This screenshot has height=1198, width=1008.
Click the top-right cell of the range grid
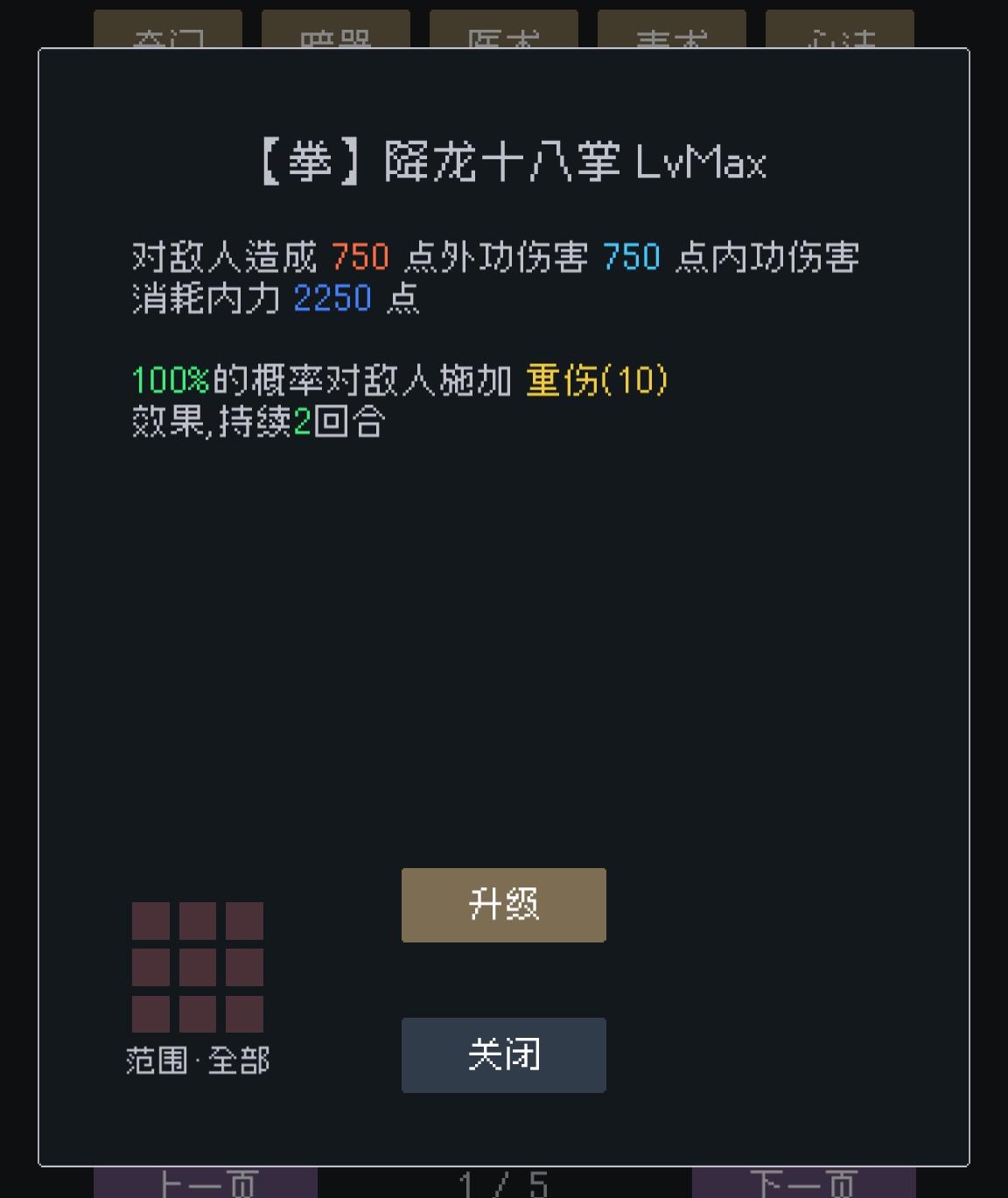(x=245, y=921)
